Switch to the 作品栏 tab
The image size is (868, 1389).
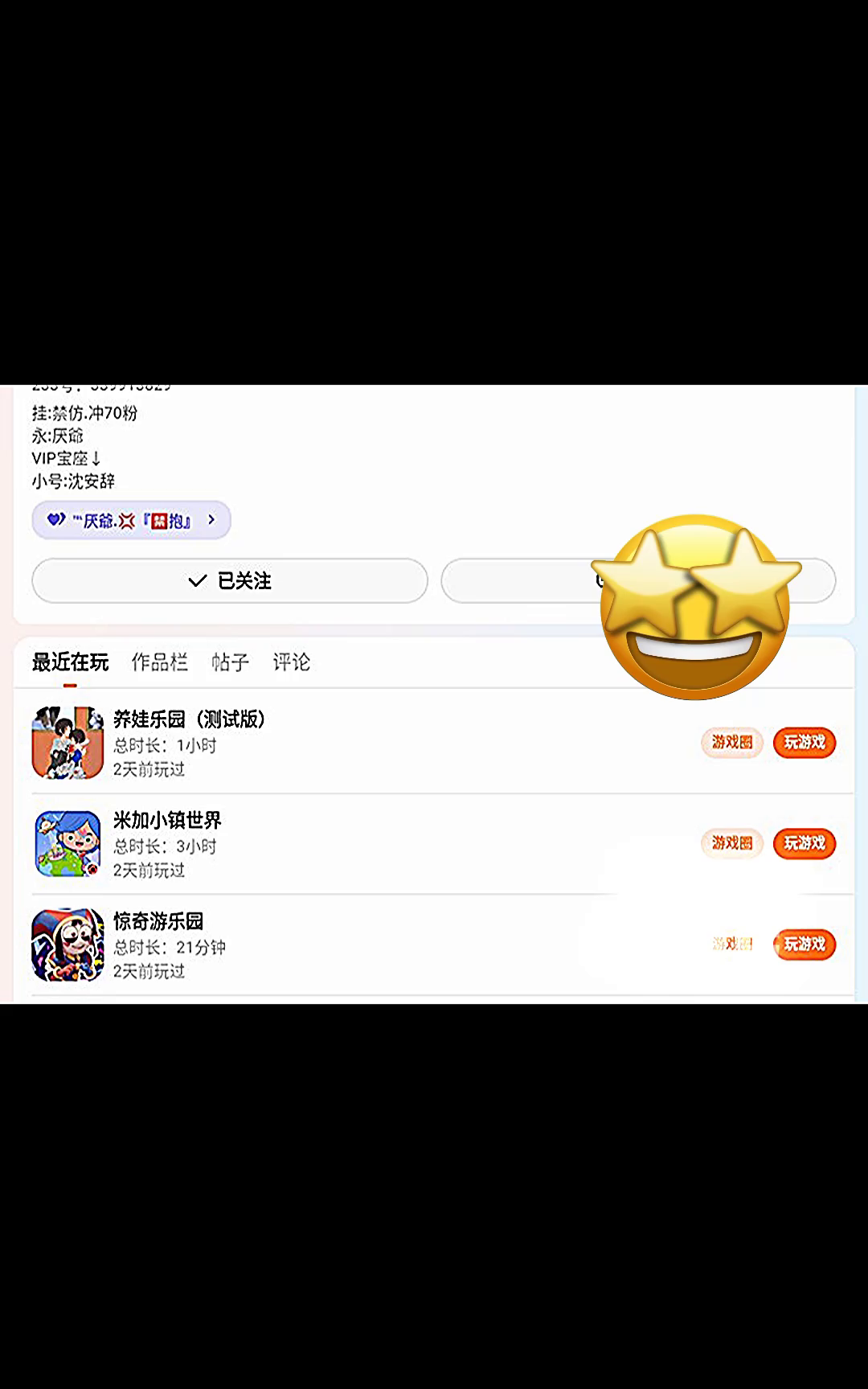click(159, 662)
